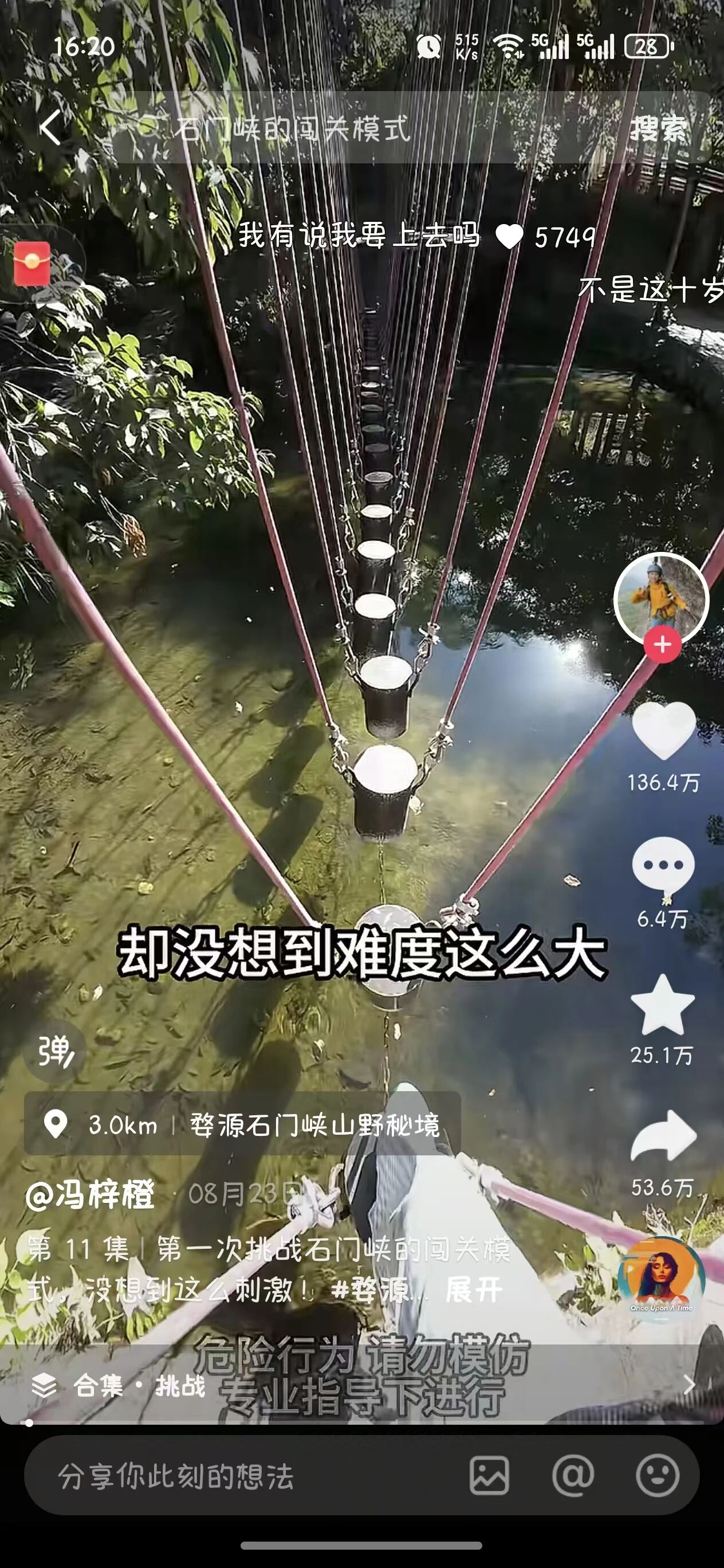The image size is (724, 1568).
Task: Attach an image to the comment
Action: pyautogui.click(x=489, y=1476)
